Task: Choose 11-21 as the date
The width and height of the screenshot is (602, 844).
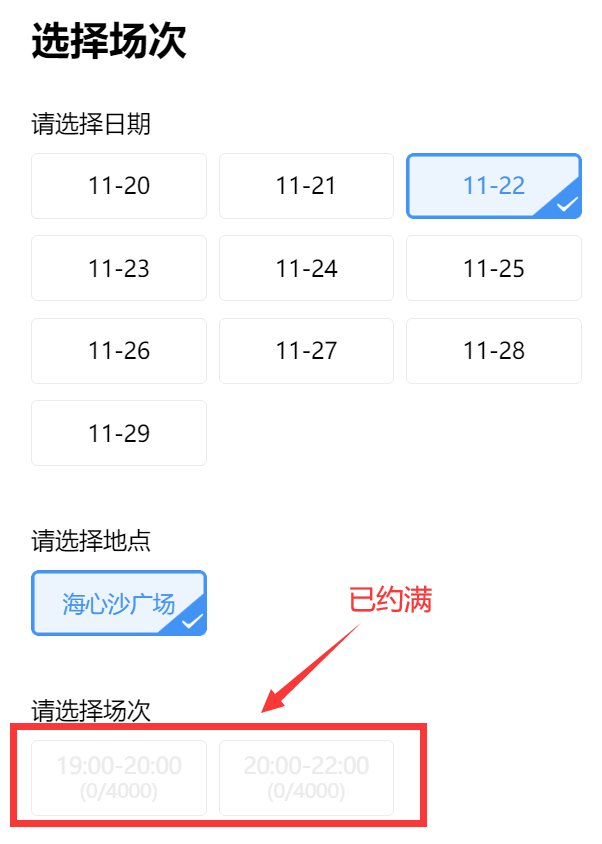Action: [x=306, y=186]
